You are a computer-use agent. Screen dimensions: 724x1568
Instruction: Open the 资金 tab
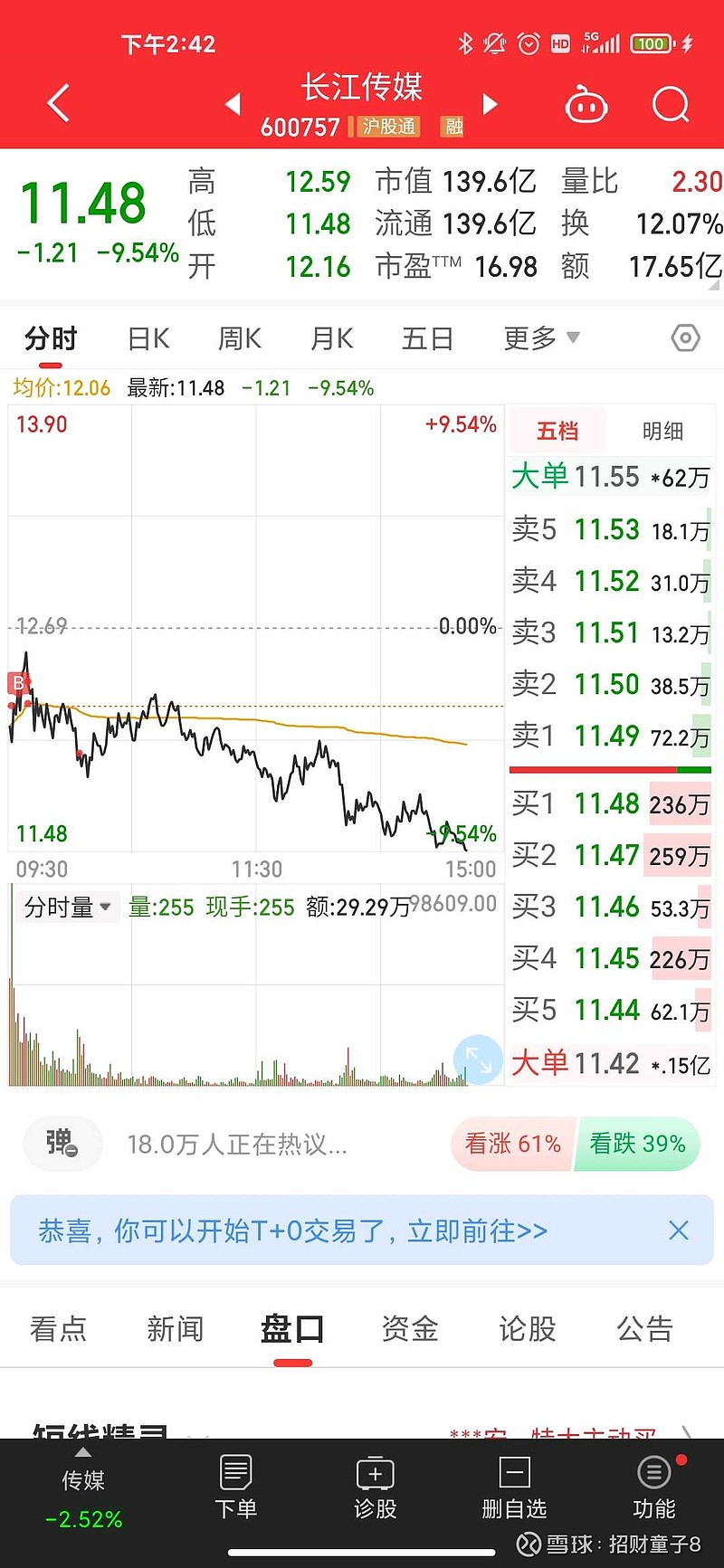410,1328
